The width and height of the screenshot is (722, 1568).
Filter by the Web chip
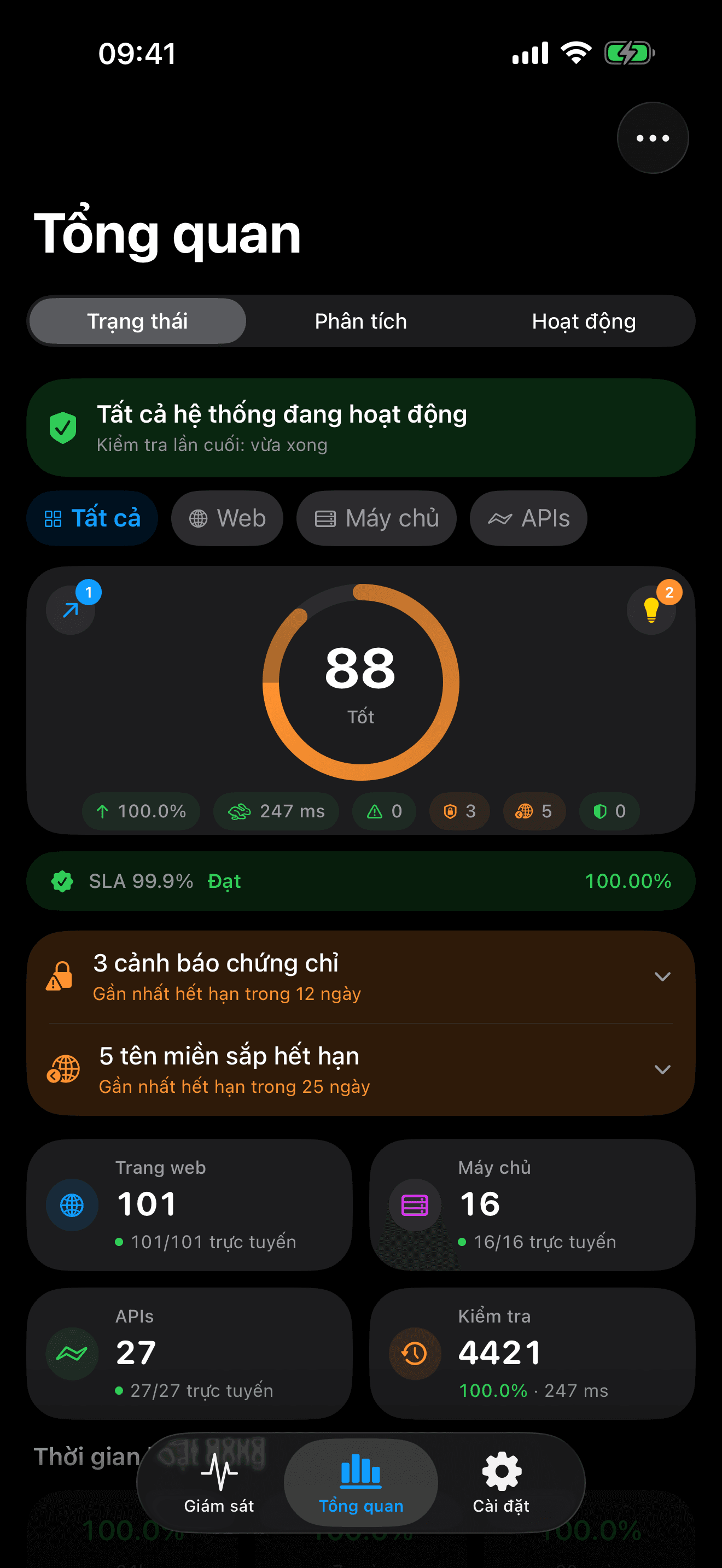pyautogui.click(x=227, y=519)
